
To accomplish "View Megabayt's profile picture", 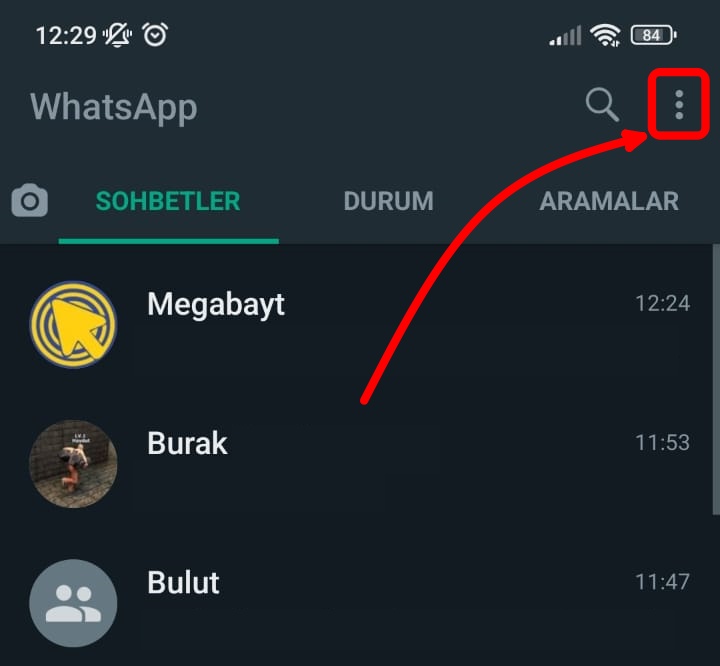I will click(x=73, y=323).
